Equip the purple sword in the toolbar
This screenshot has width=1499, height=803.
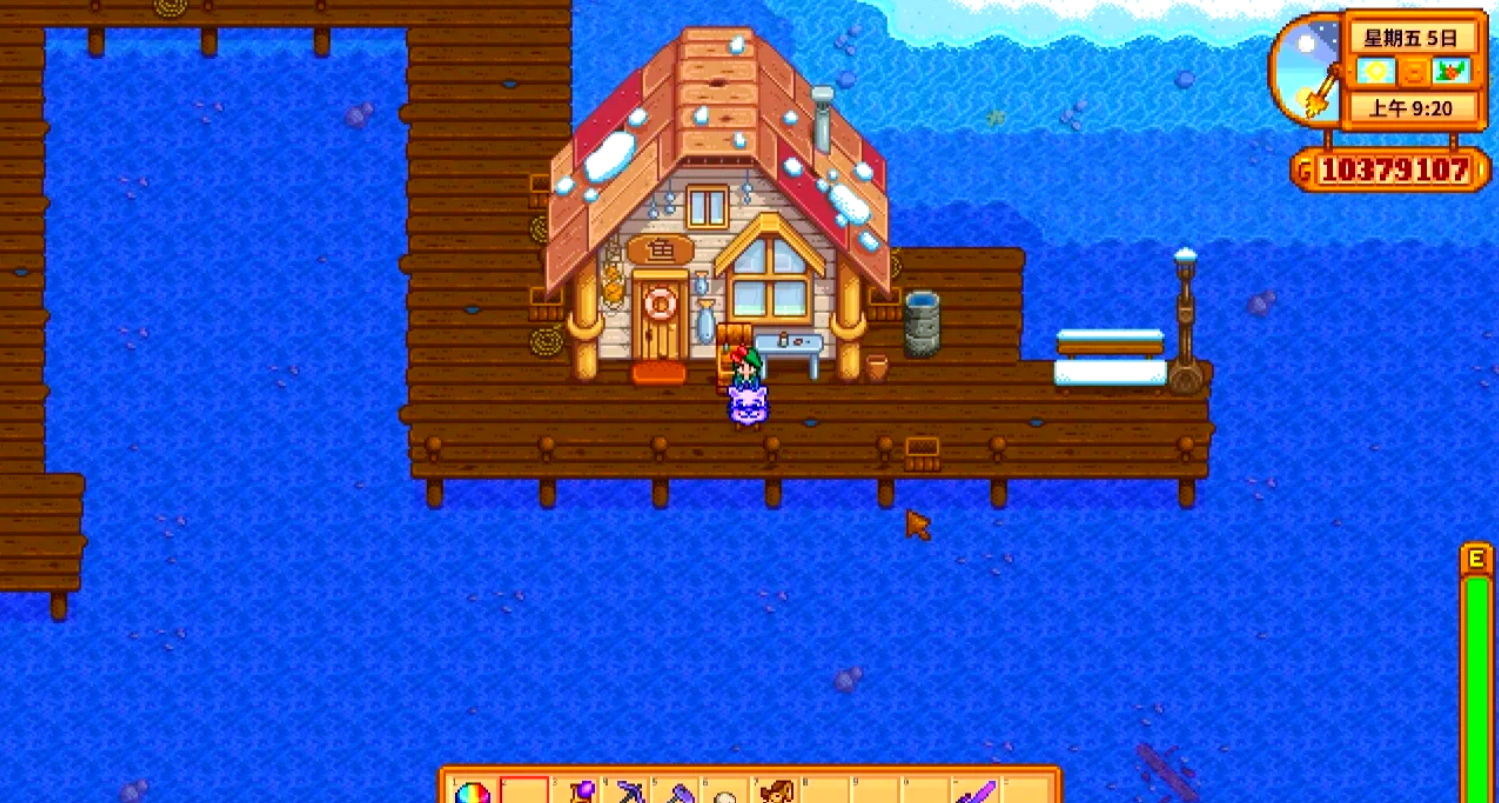974,791
